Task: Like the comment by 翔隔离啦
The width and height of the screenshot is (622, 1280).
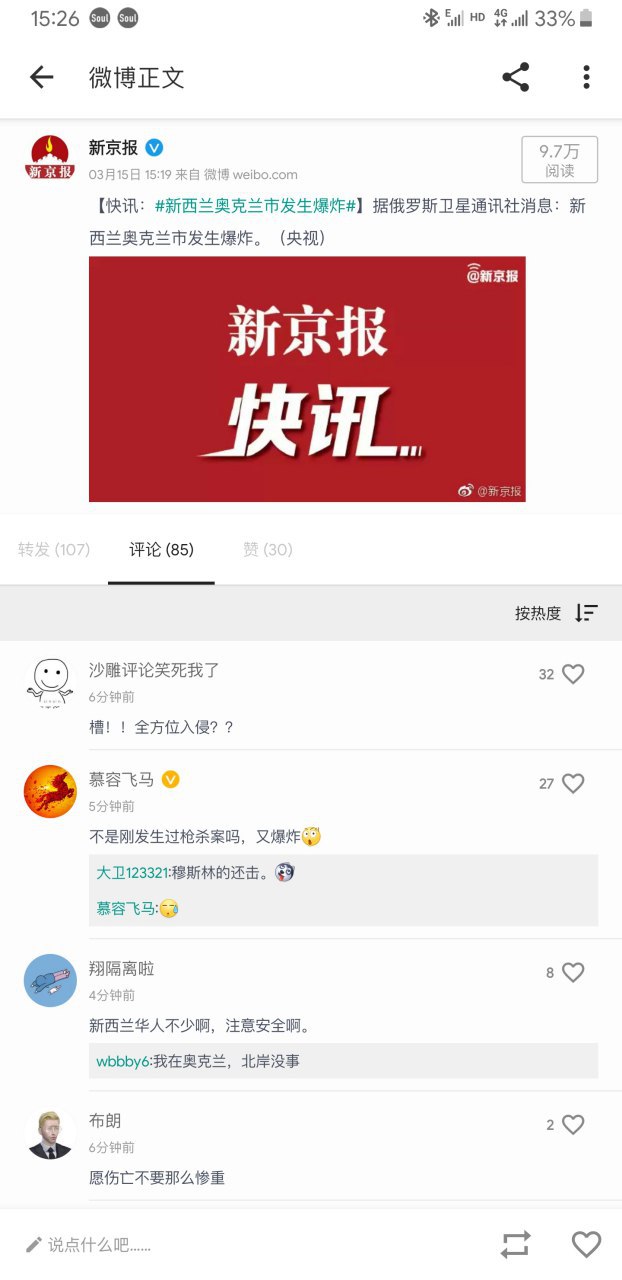Action: (573, 972)
